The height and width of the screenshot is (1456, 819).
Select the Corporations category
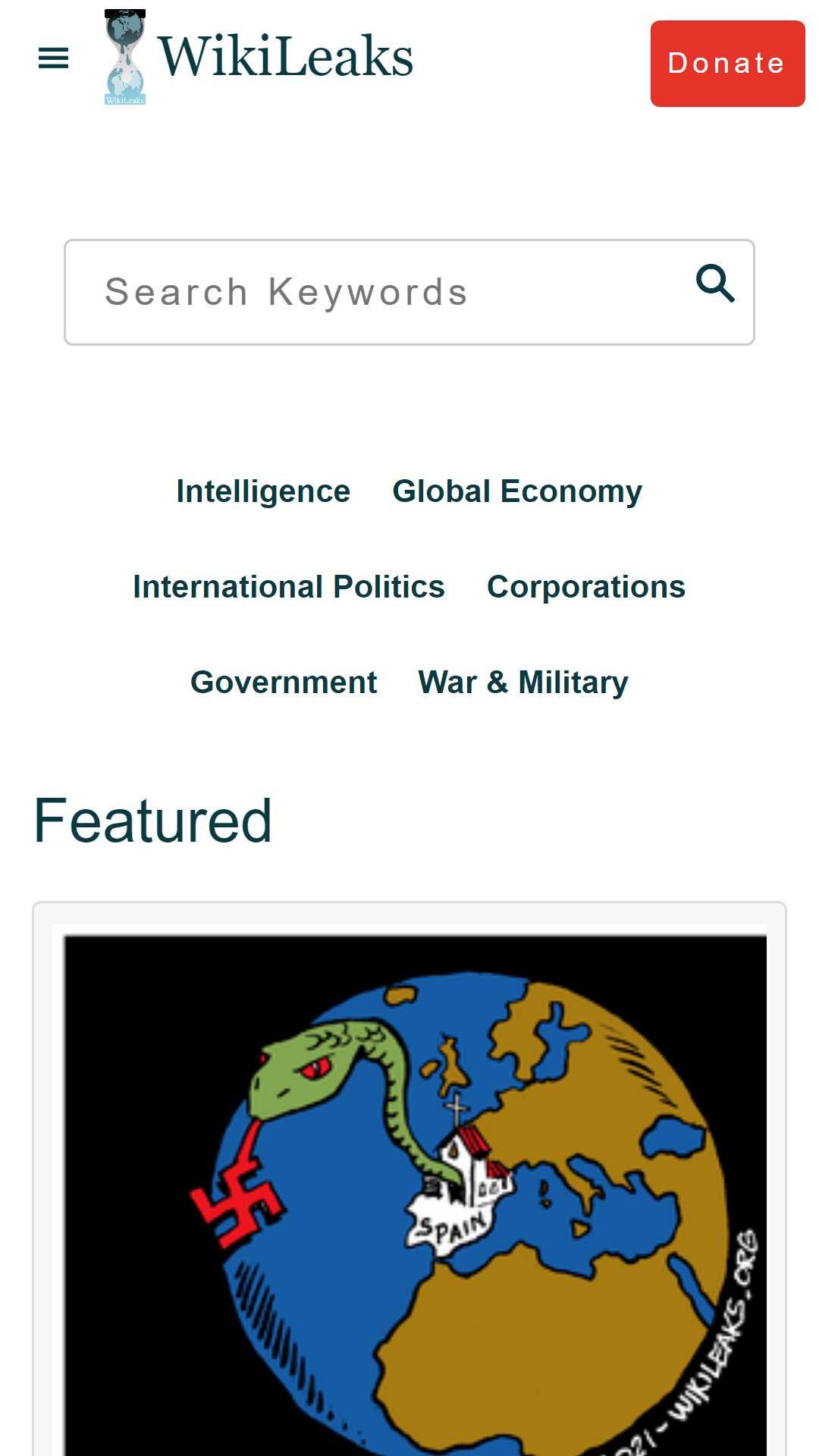tap(586, 587)
